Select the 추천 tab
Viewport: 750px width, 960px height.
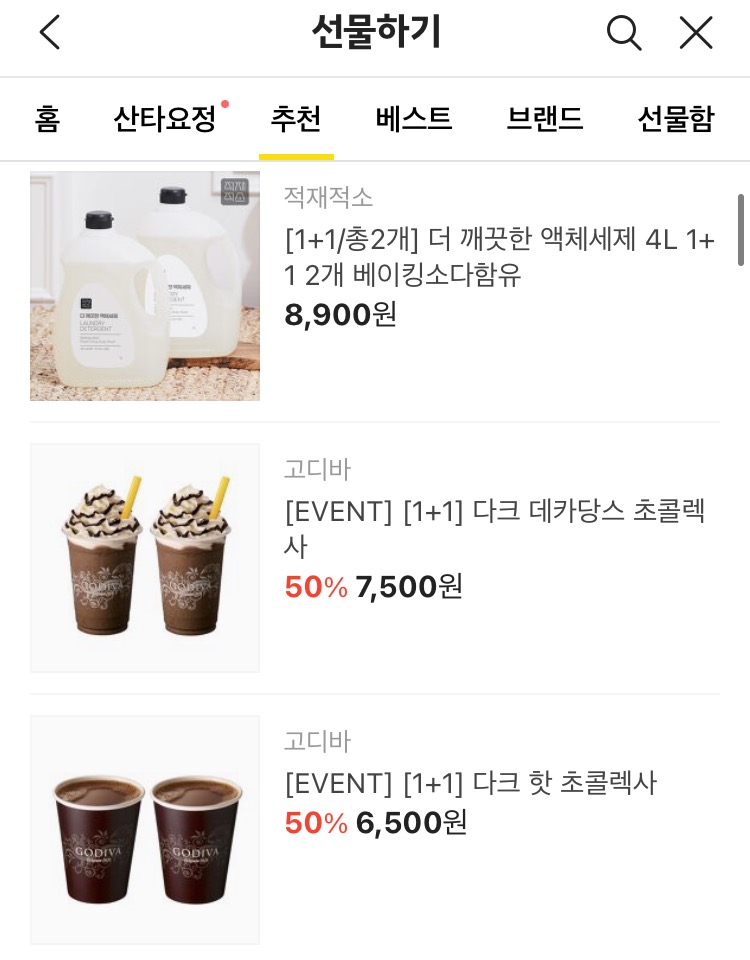296,119
